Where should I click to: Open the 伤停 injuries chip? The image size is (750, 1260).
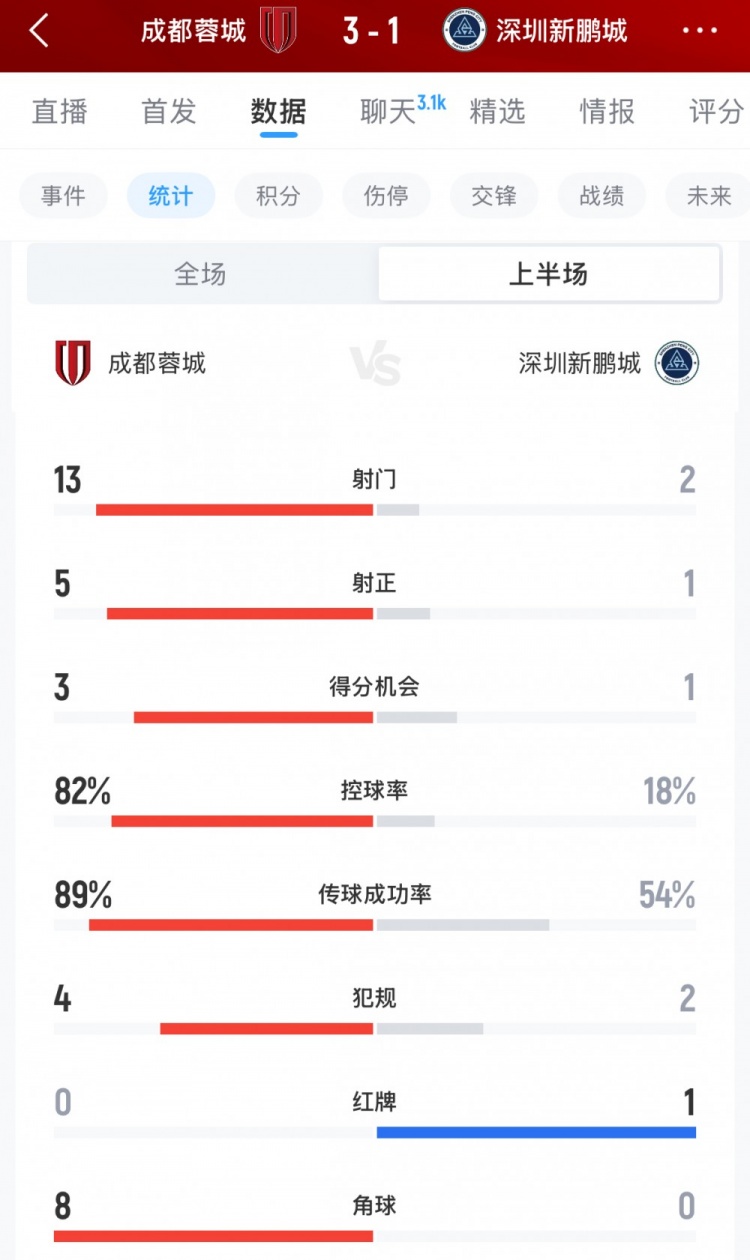pyautogui.click(x=386, y=196)
